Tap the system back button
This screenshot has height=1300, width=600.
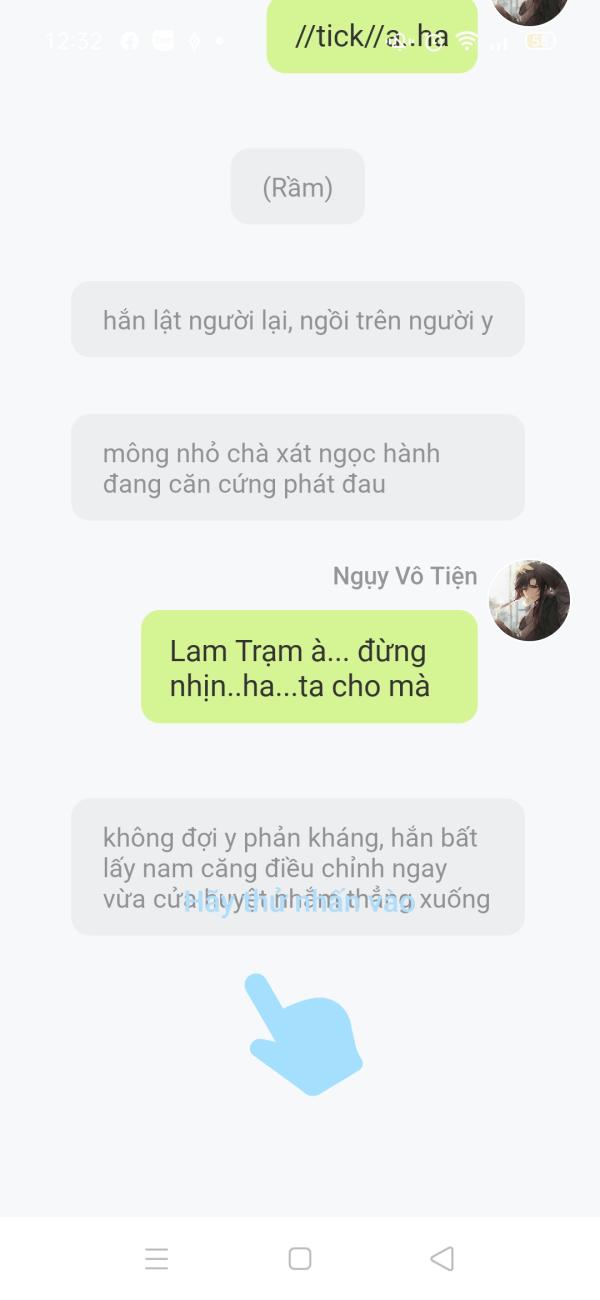(442, 1258)
